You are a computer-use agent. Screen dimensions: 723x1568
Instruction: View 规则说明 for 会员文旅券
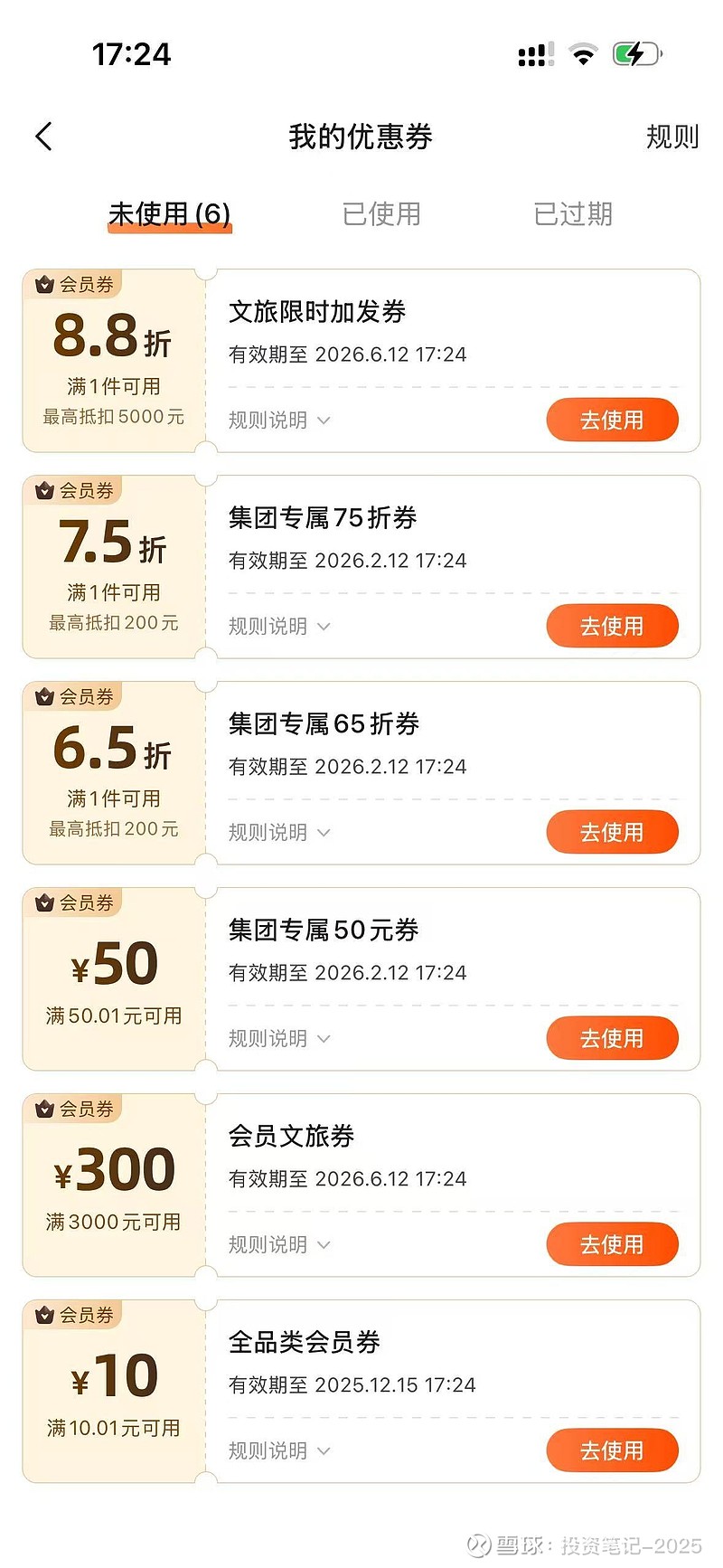(x=278, y=1244)
